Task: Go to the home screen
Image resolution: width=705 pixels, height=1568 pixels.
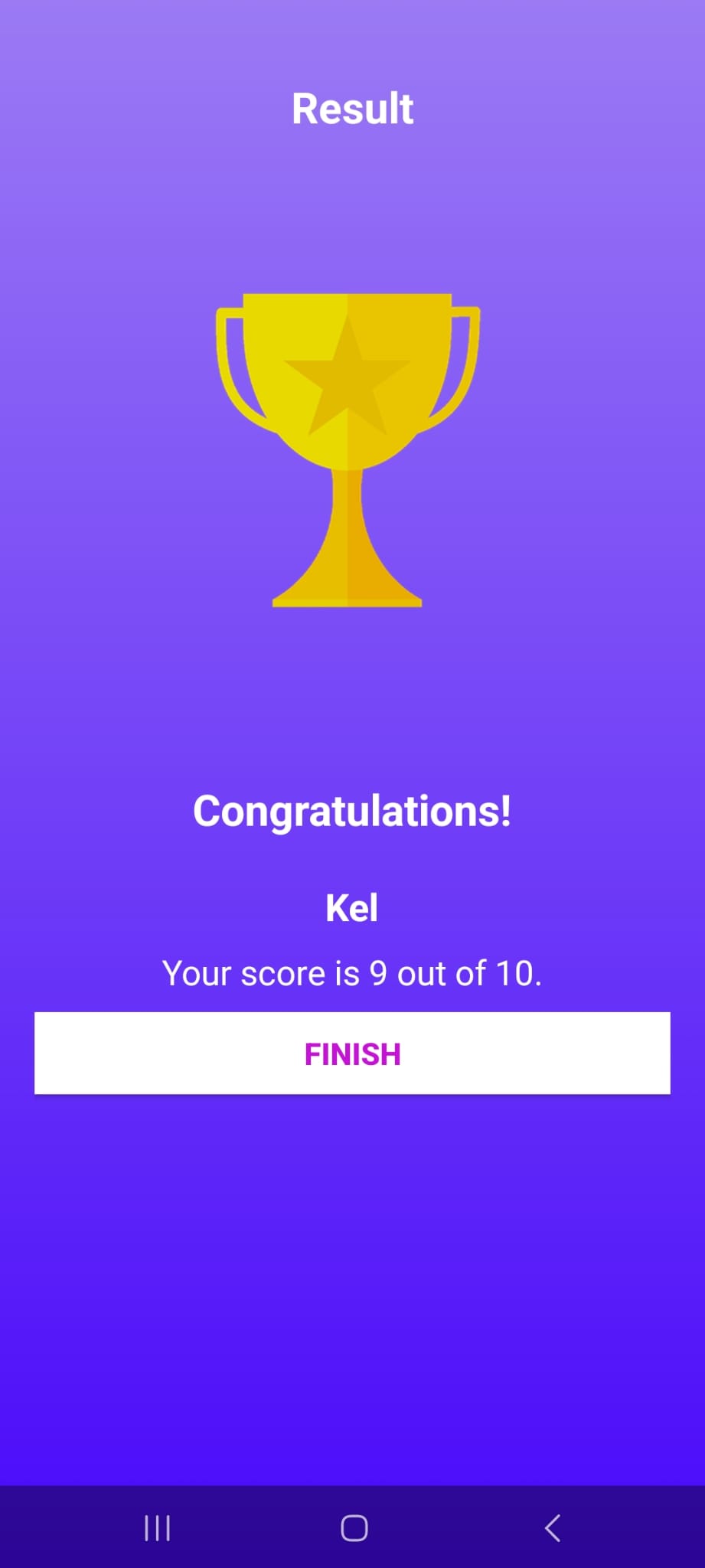Action: point(354,1527)
